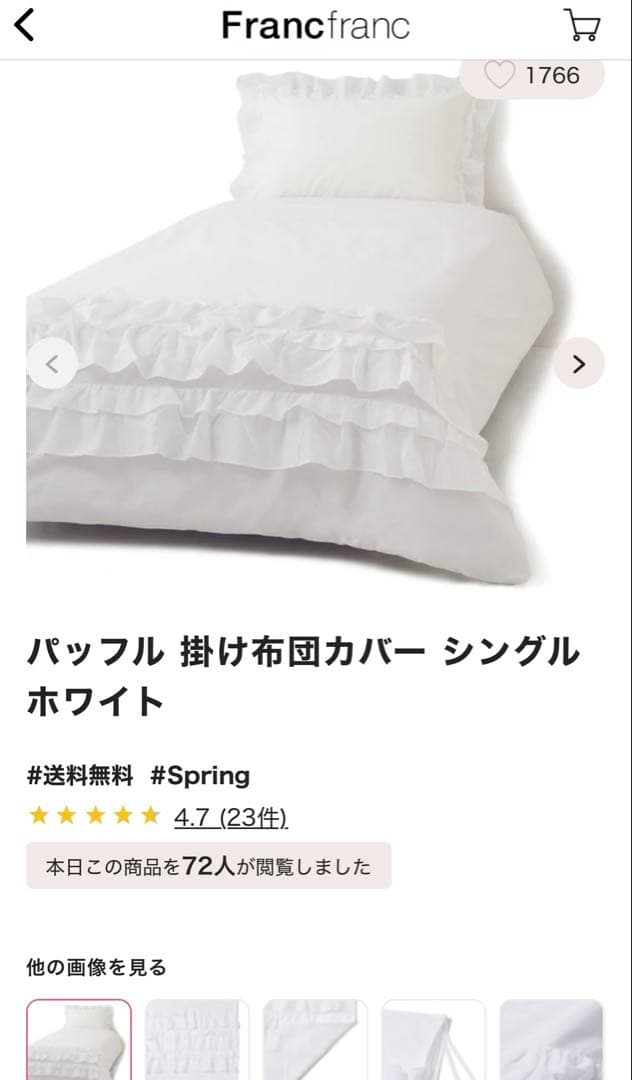The height and width of the screenshot is (1080, 632).
Task: Select the first thumbnail showing the full bed
Action: pos(79,1040)
